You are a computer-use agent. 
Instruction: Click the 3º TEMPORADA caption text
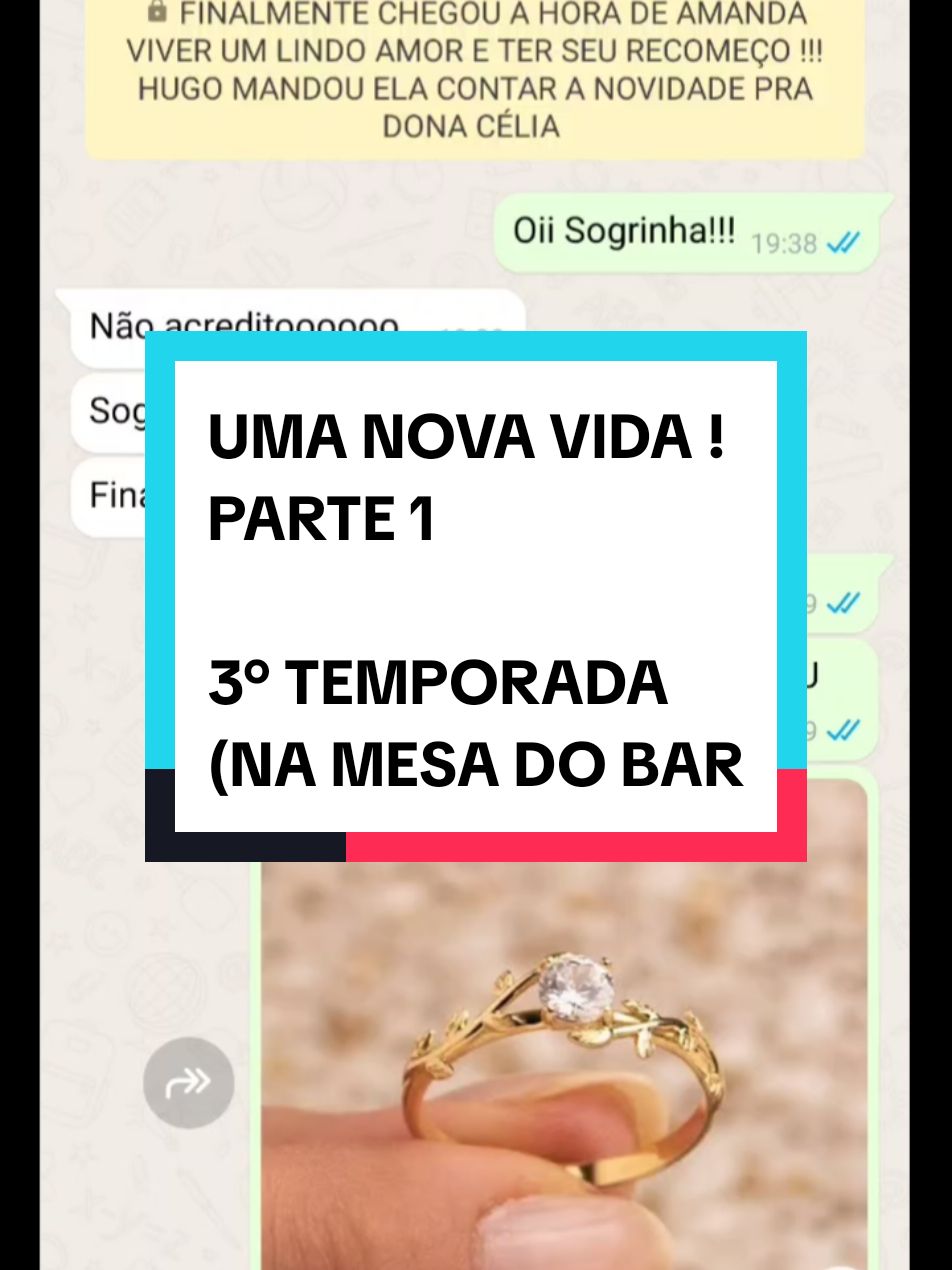click(435, 684)
